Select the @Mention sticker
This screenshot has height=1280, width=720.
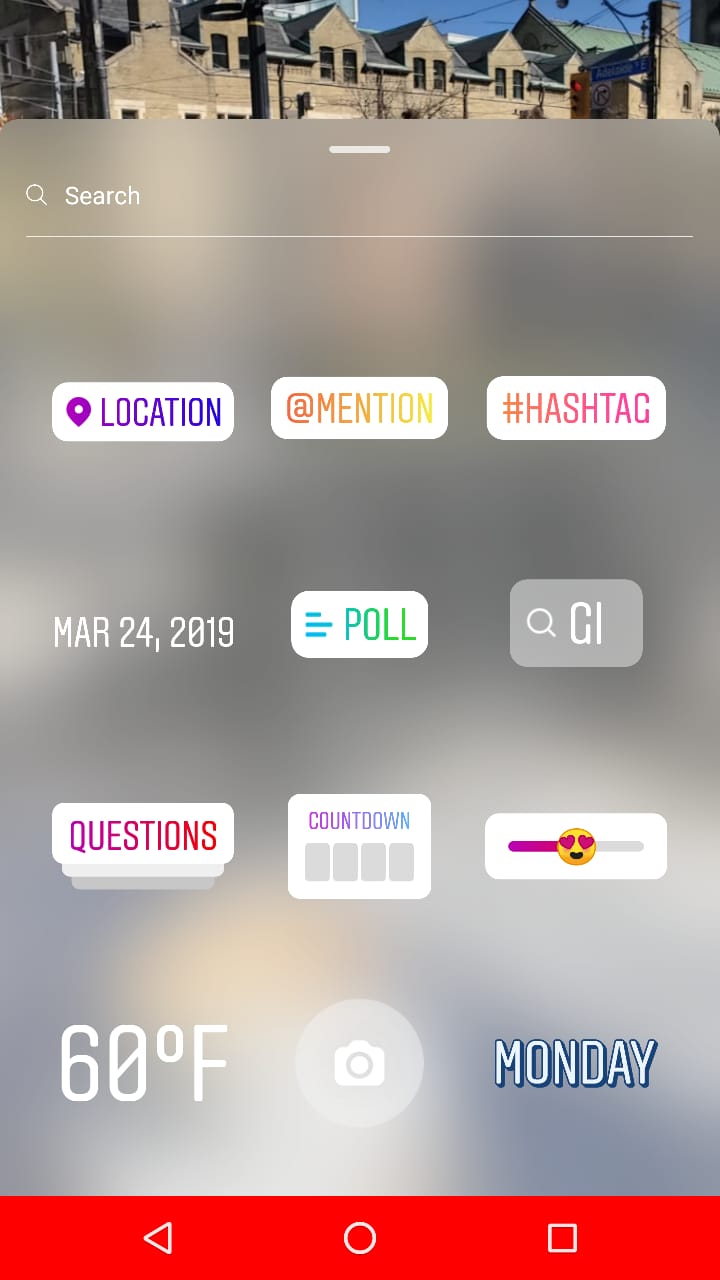click(359, 408)
